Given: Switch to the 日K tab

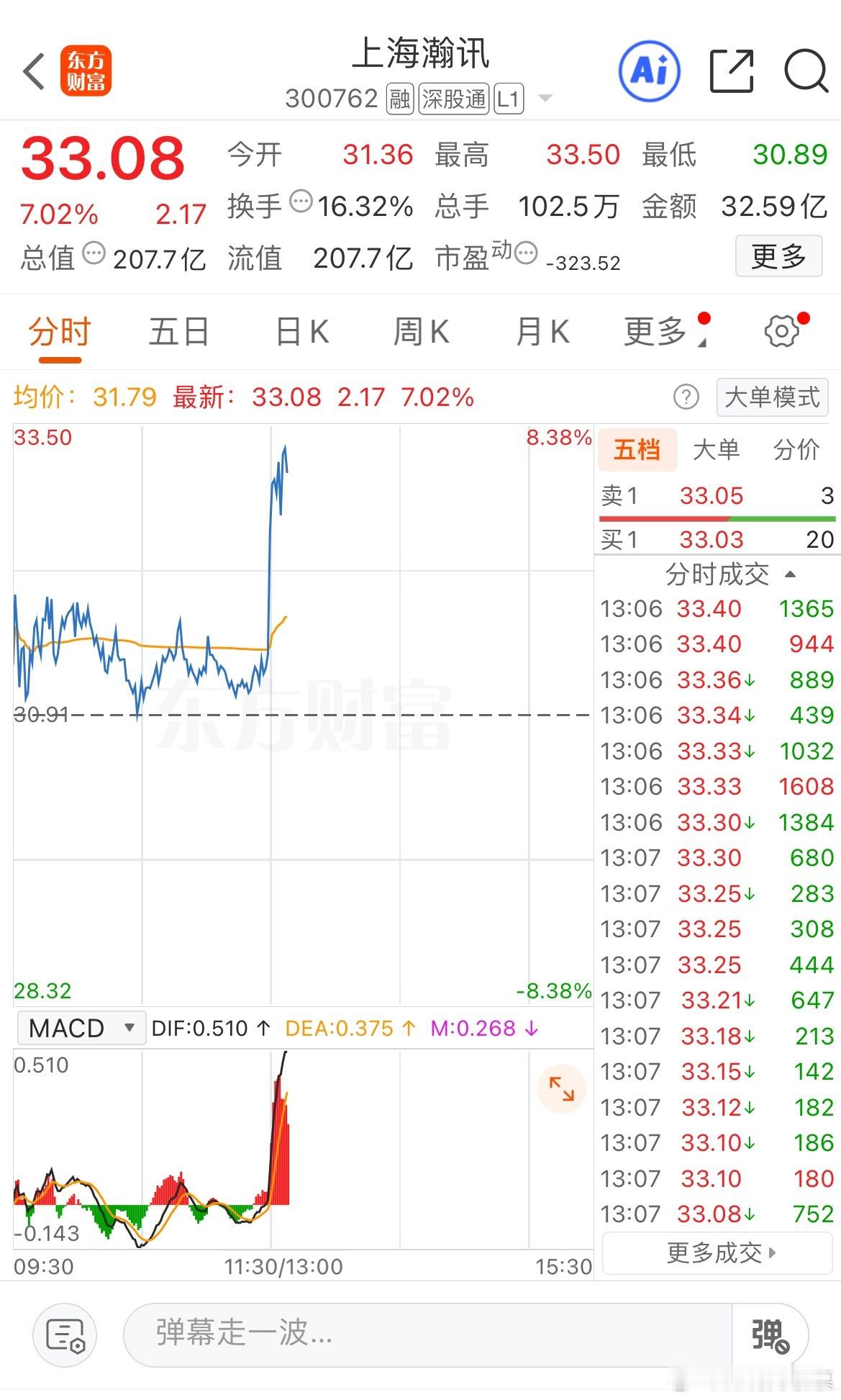Looking at the screenshot, I should tap(300, 331).
